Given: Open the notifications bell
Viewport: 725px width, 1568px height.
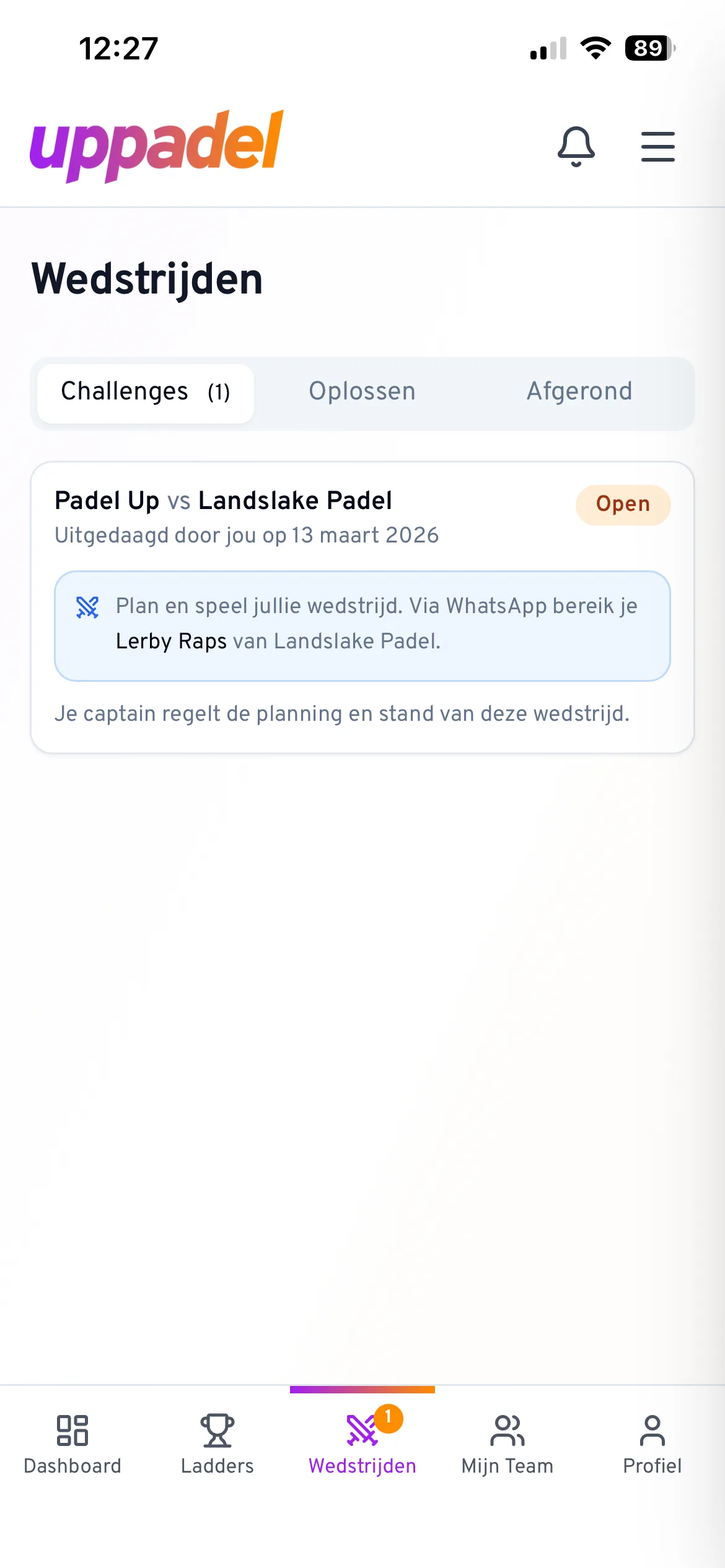Looking at the screenshot, I should [x=576, y=147].
